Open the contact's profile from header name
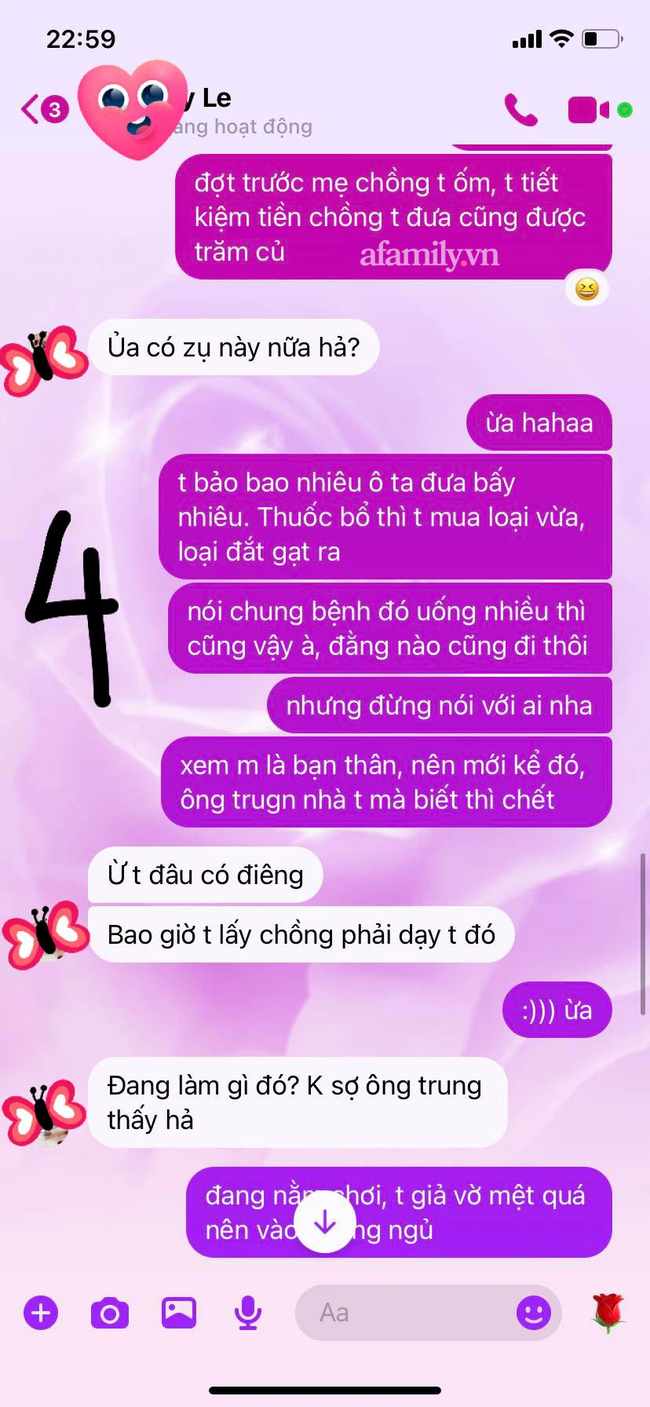The image size is (650, 1407). click(216, 98)
